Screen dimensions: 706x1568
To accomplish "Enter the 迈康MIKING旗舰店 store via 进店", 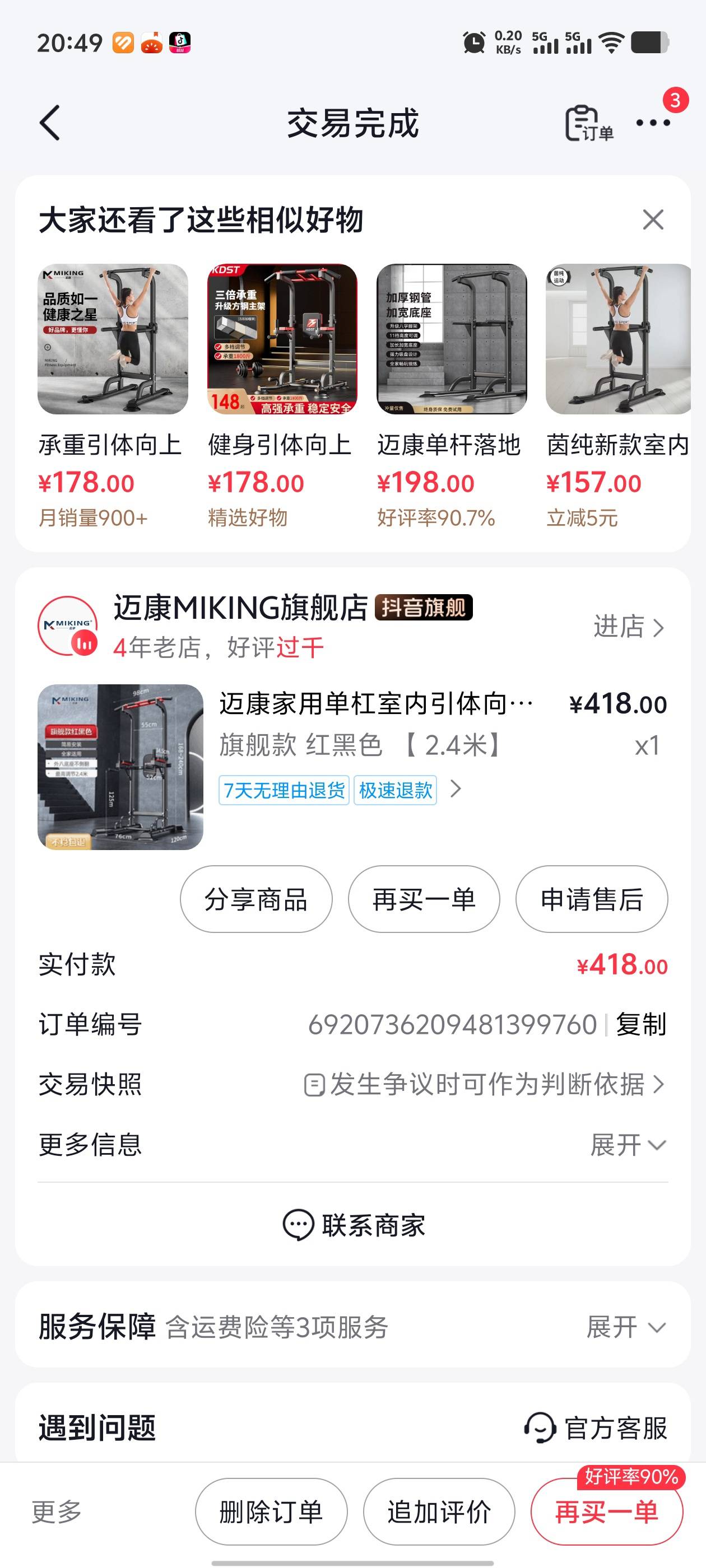I will click(628, 627).
